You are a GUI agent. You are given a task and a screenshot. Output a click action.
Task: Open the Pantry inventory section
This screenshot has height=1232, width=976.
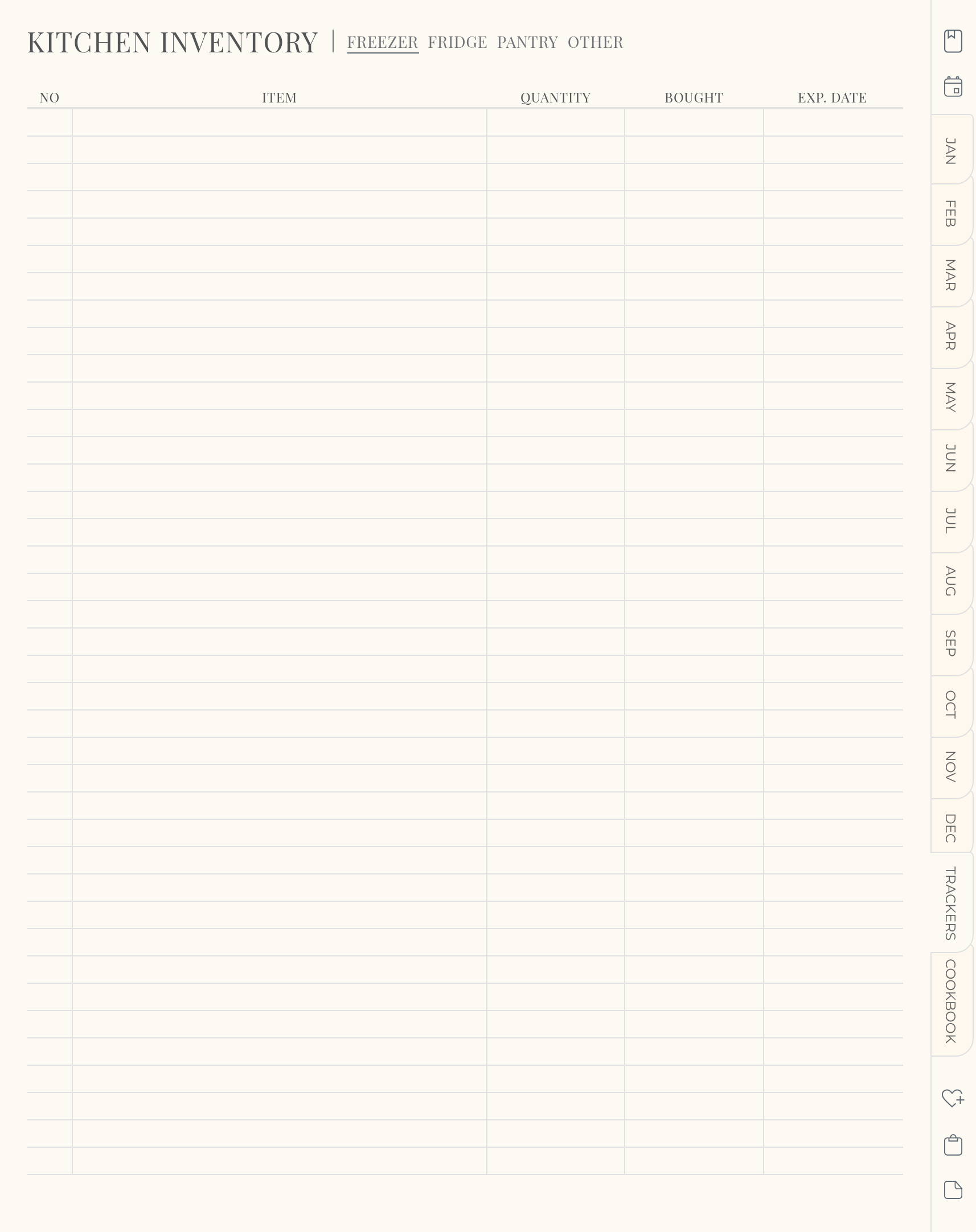point(527,42)
